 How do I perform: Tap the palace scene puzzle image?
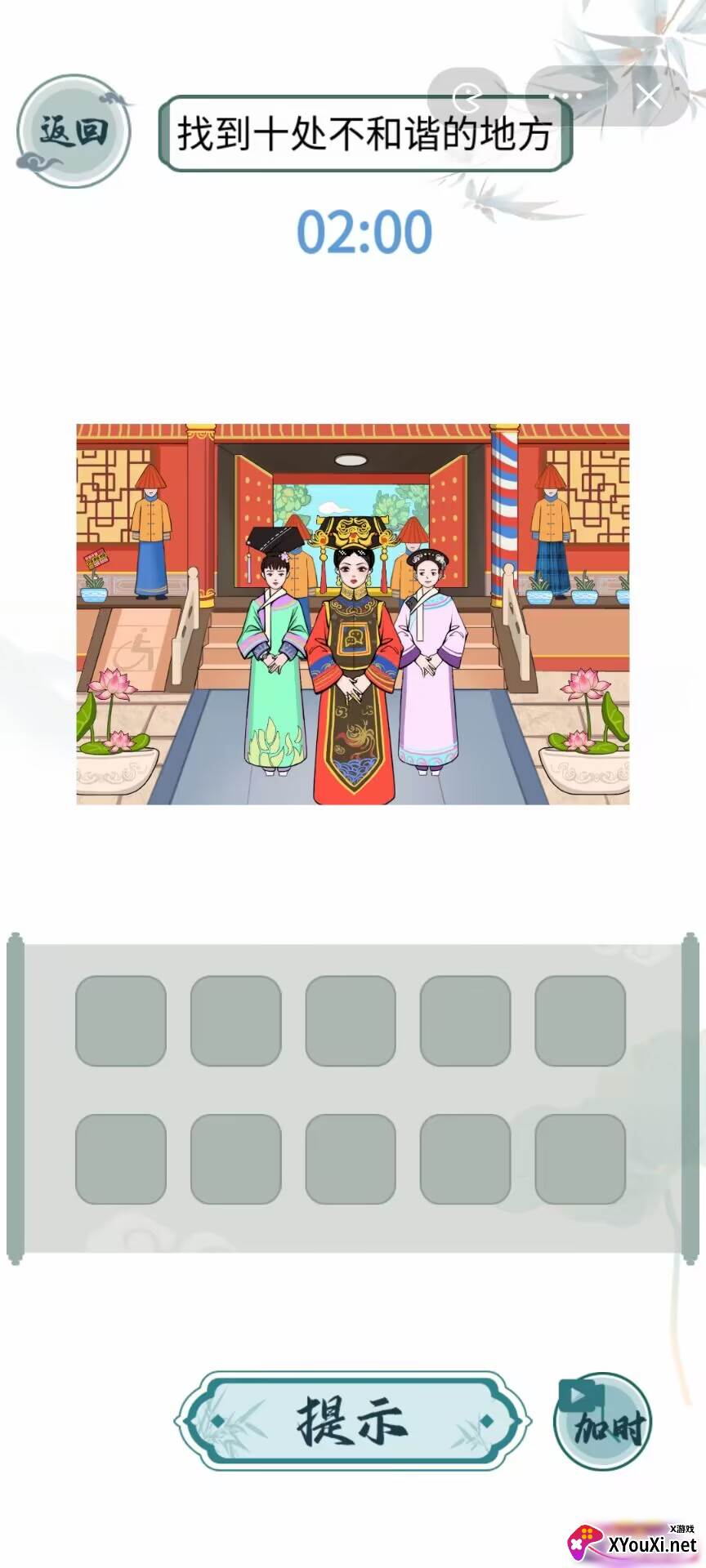pos(353,614)
